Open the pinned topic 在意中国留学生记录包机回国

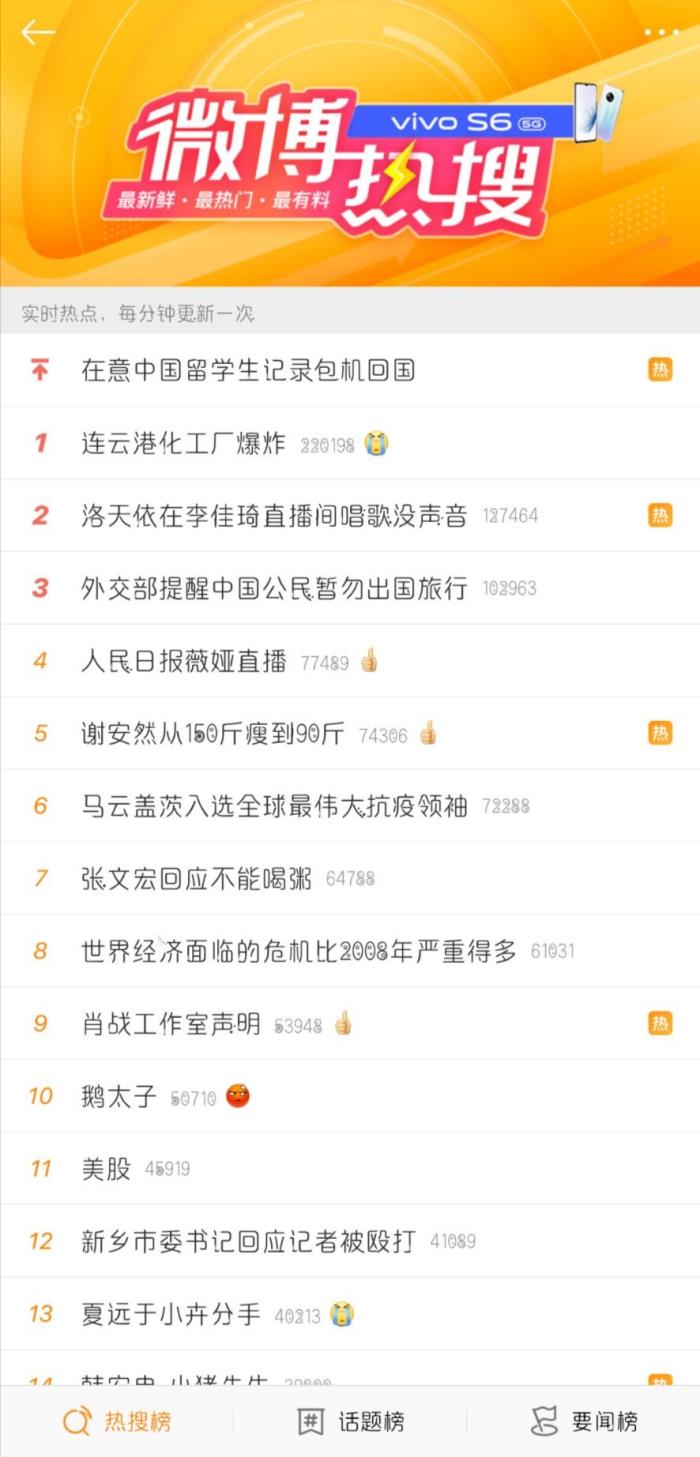point(248,370)
